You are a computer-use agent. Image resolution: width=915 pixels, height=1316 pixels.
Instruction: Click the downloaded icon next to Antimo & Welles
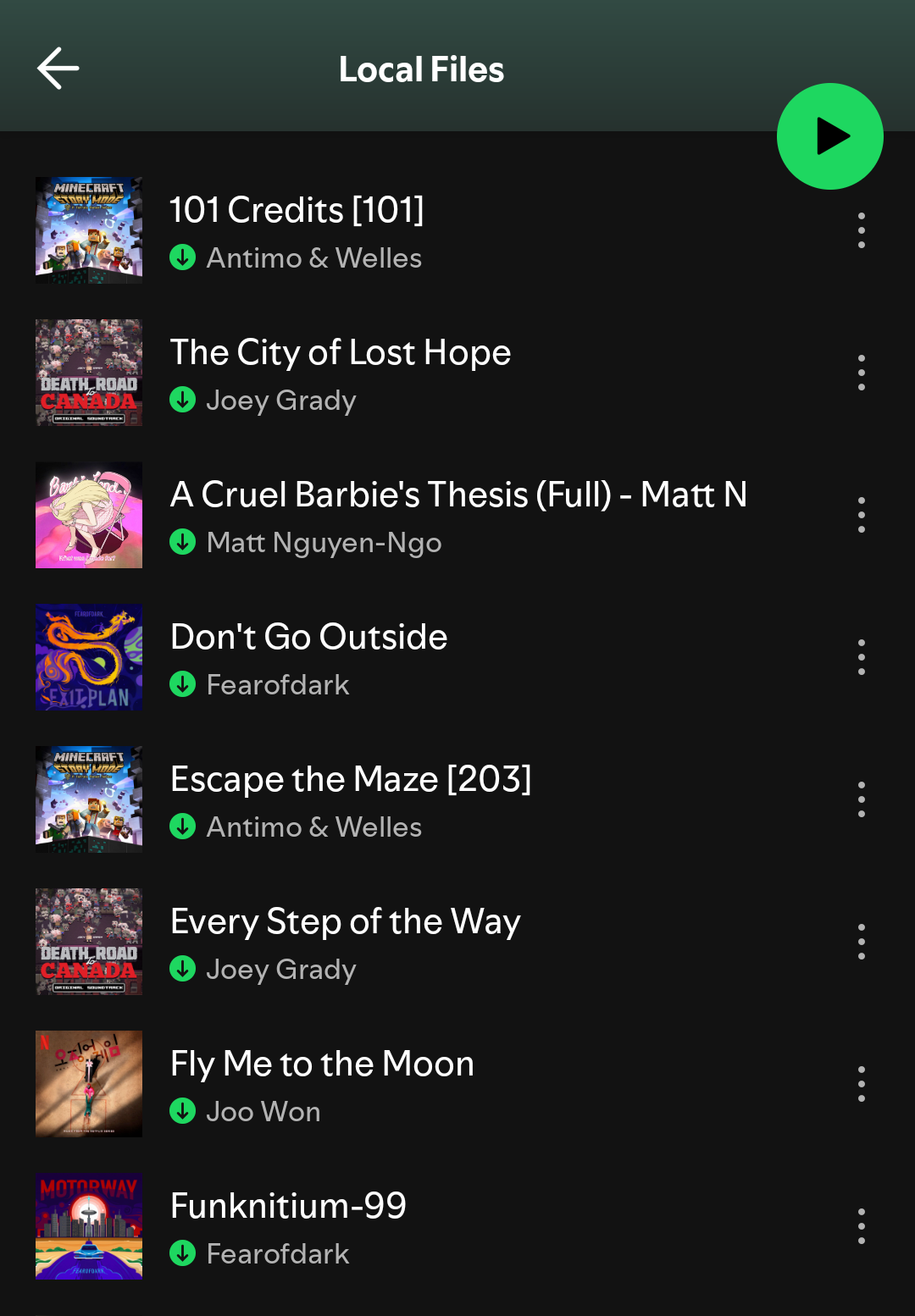(183, 257)
